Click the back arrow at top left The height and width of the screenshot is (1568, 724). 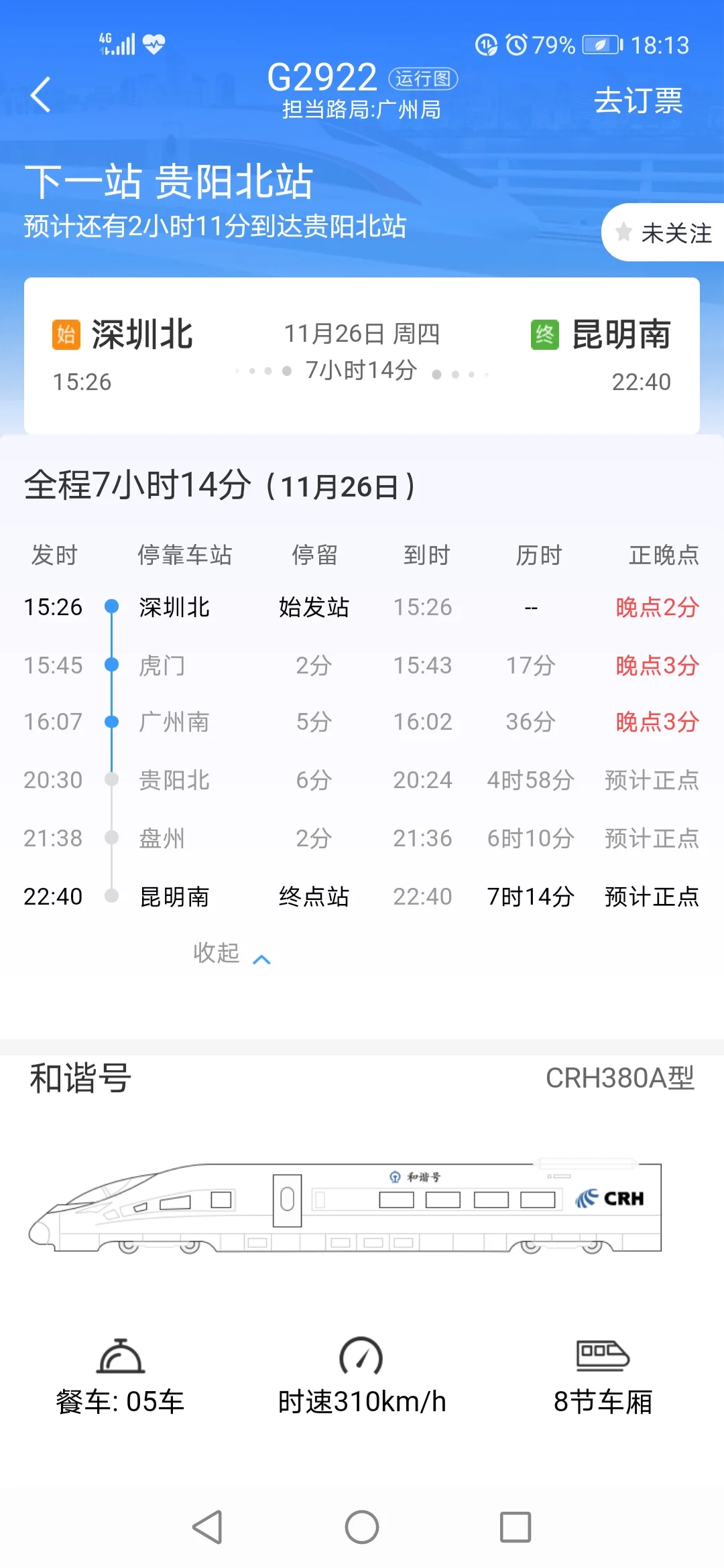coord(40,95)
